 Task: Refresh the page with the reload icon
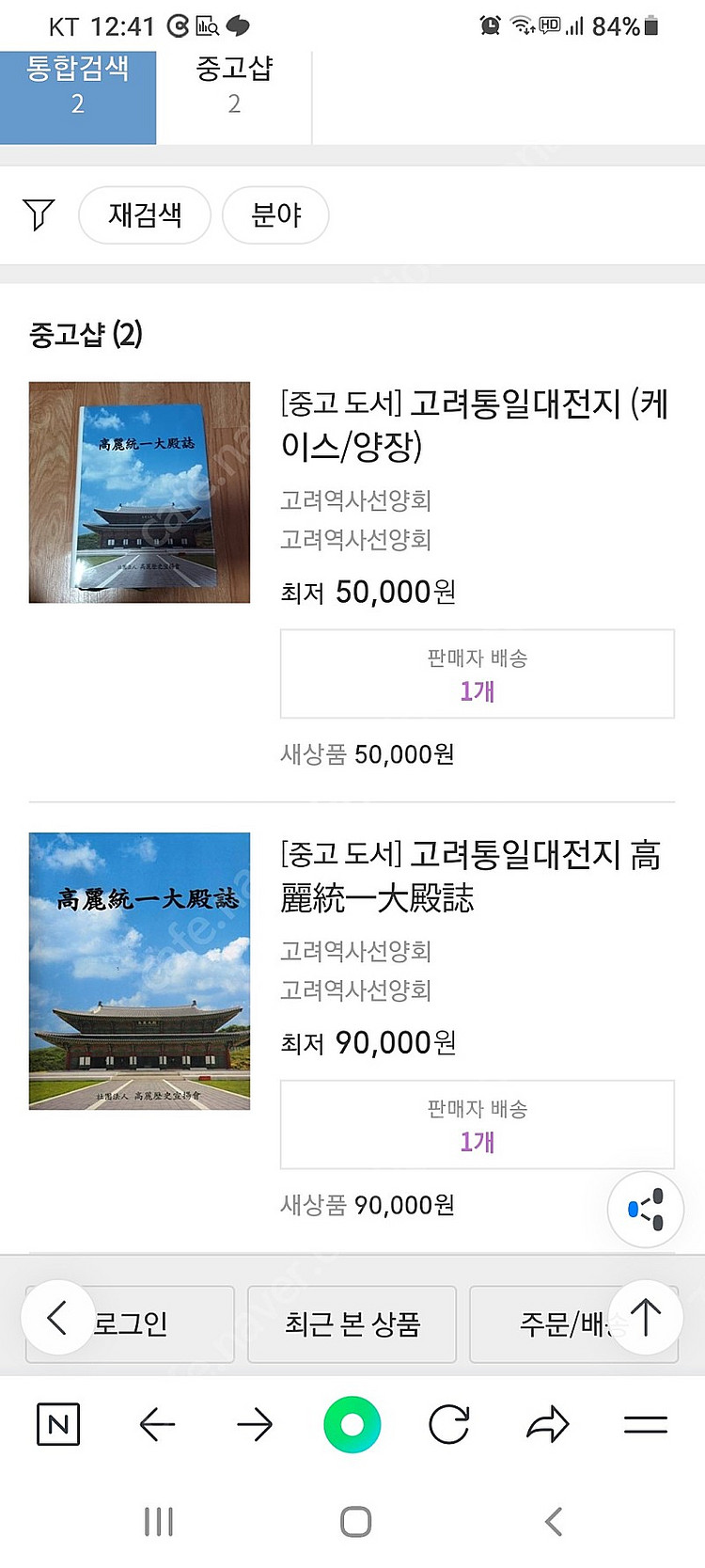click(x=449, y=1425)
